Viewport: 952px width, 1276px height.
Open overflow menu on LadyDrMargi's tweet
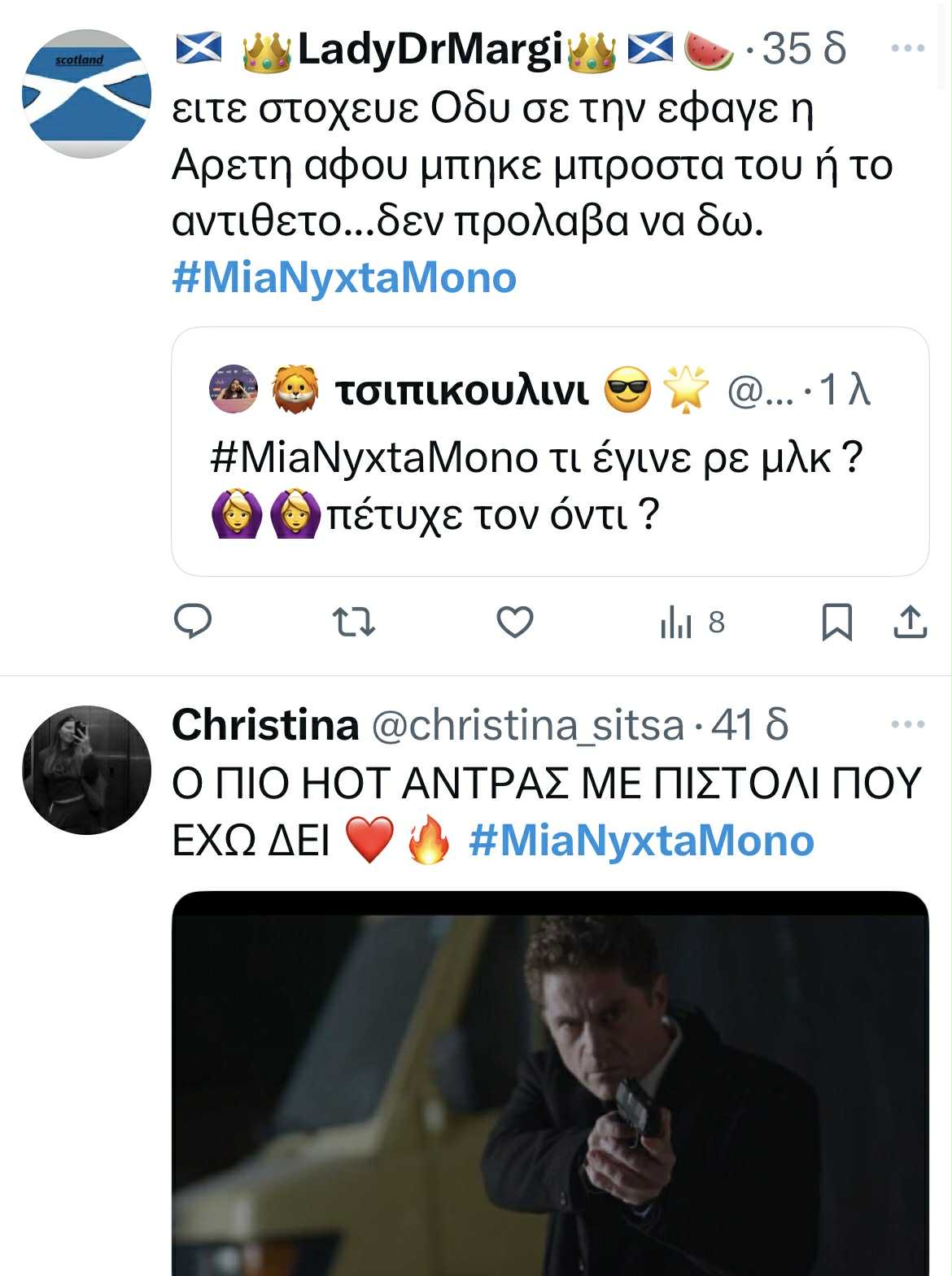pyautogui.click(x=907, y=48)
